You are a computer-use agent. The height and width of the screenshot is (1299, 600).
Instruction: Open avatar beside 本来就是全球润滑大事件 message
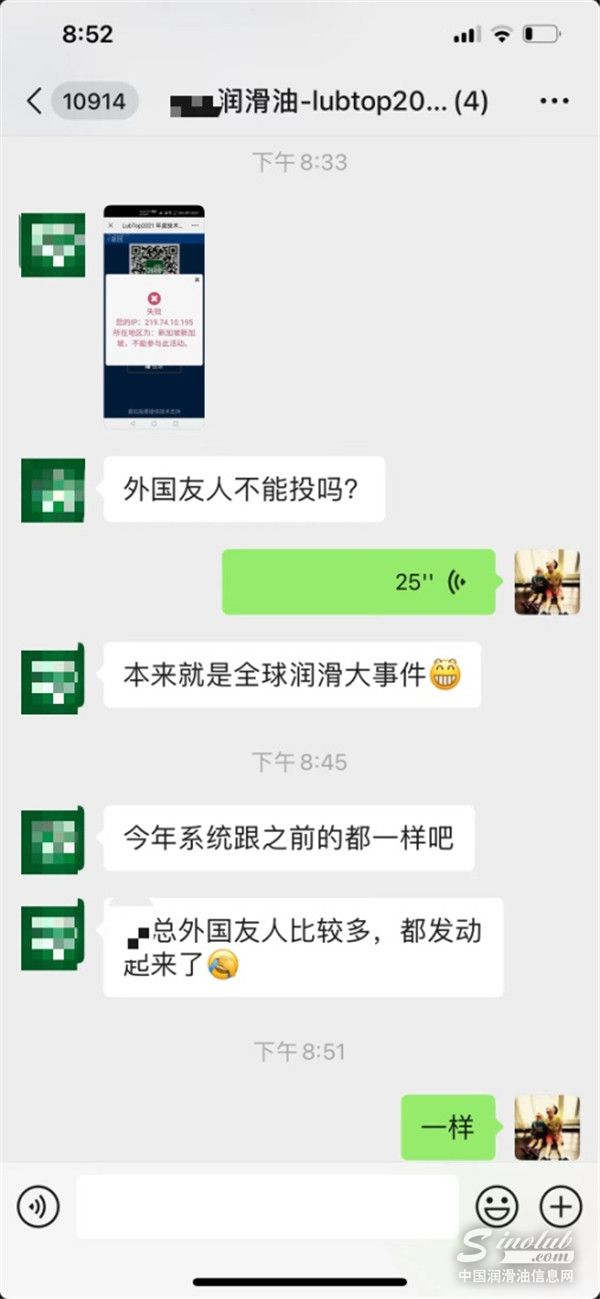click(x=53, y=678)
